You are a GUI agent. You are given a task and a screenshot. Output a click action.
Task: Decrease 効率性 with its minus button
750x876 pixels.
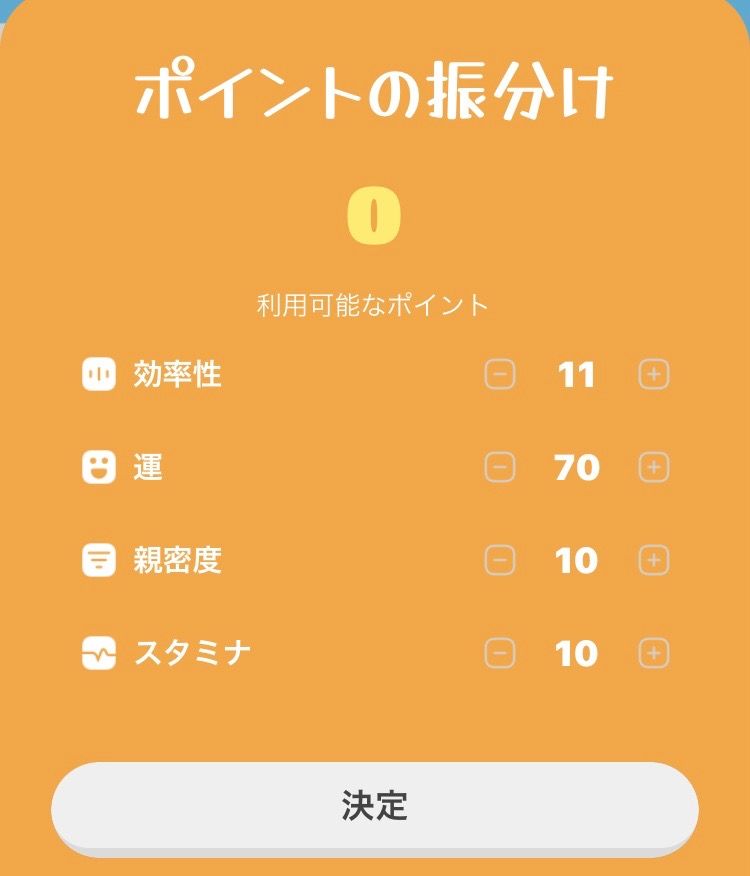point(500,375)
